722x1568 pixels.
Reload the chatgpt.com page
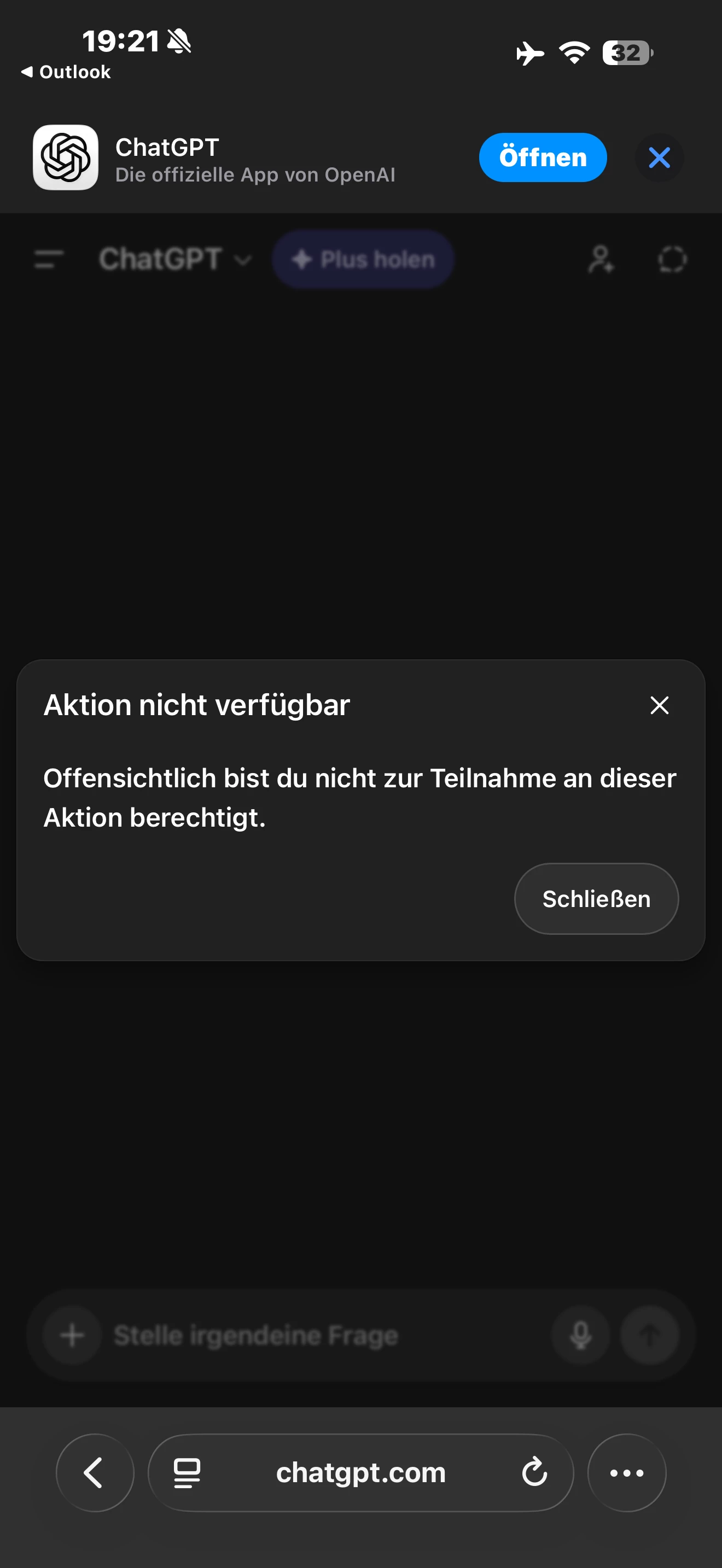pyautogui.click(x=534, y=1472)
